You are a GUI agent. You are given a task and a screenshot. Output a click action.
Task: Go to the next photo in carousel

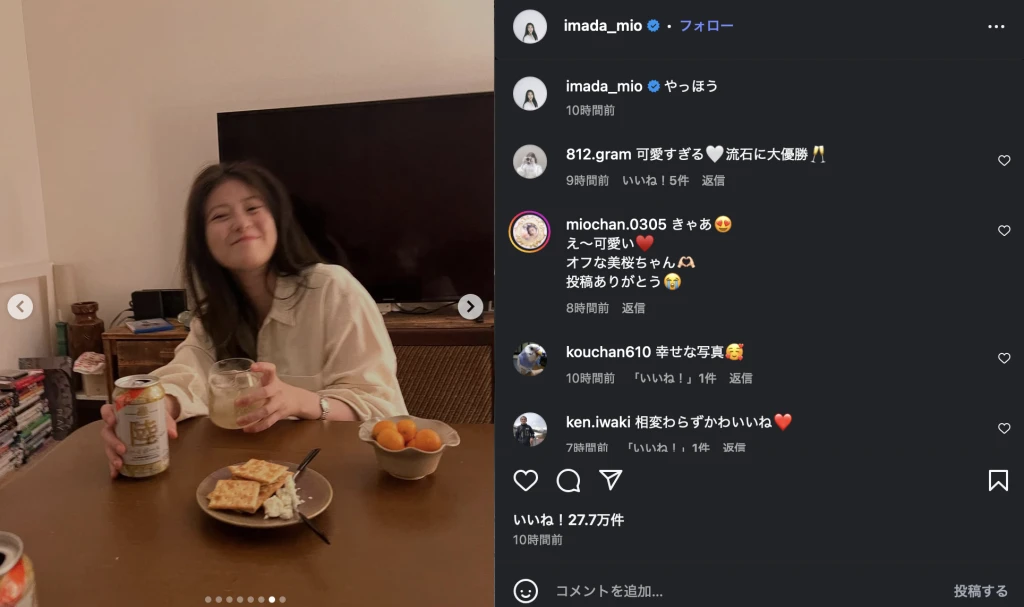[470, 307]
